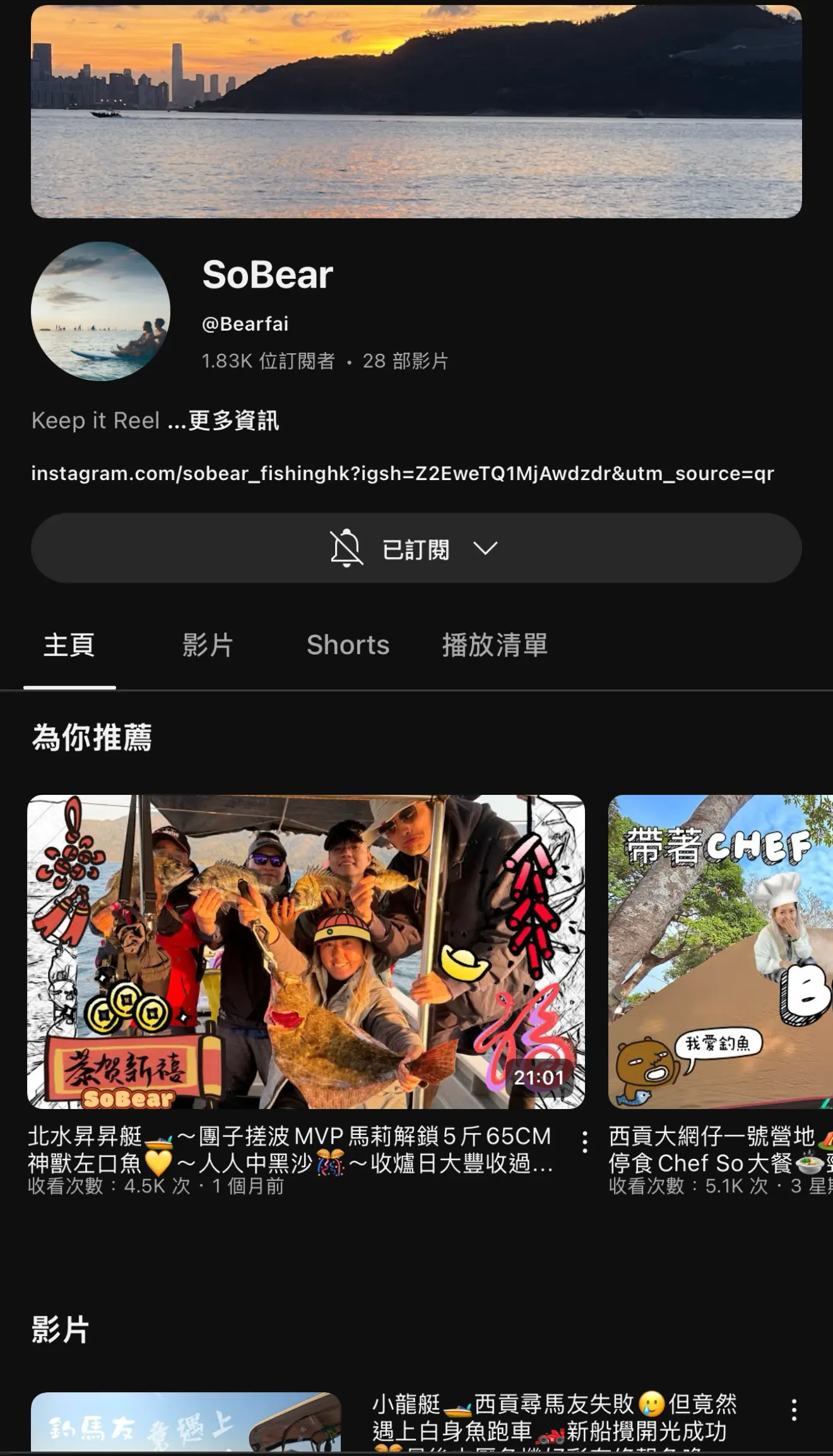Image resolution: width=833 pixels, height=1456 pixels.
Task: Open the Shorts tab
Action: [348, 645]
